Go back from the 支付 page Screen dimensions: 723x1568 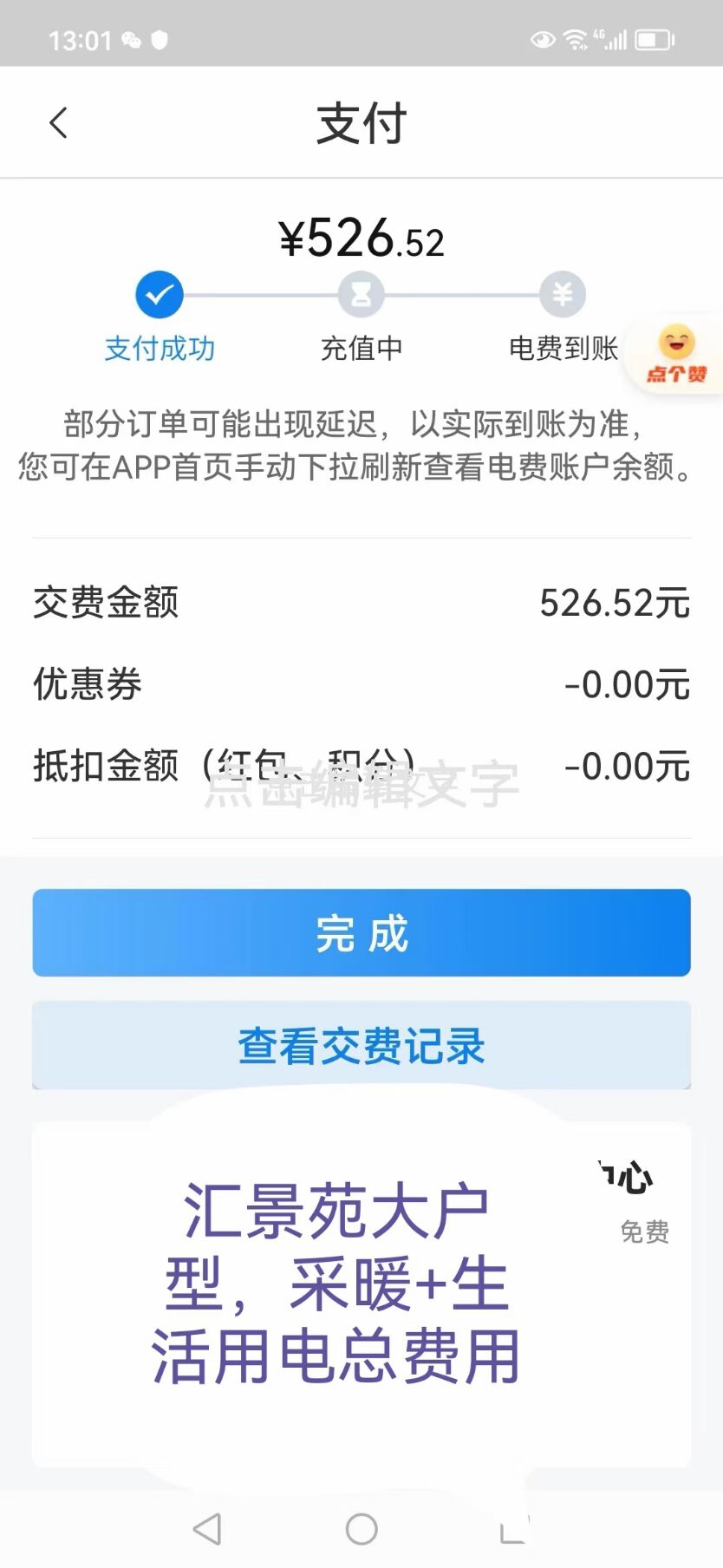pos(58,122)
